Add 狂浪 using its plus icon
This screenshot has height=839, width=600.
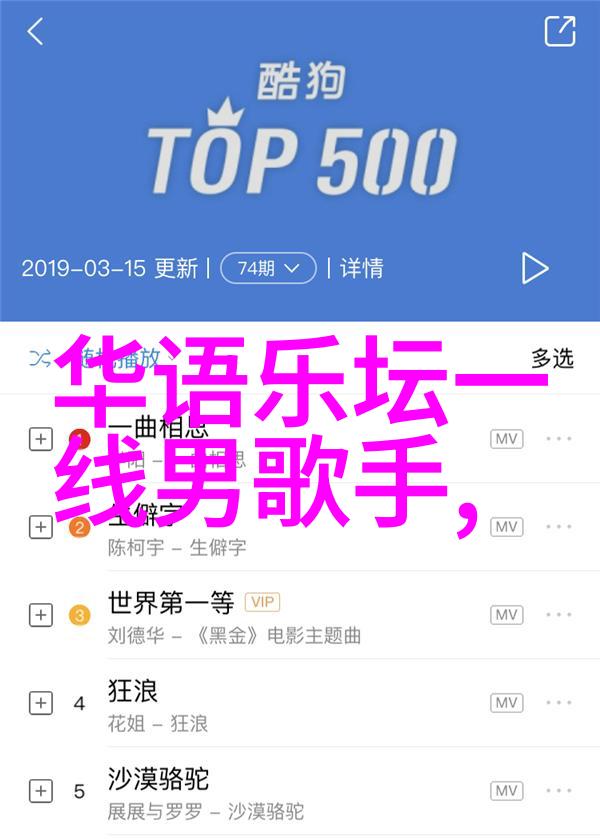point(40,703)
